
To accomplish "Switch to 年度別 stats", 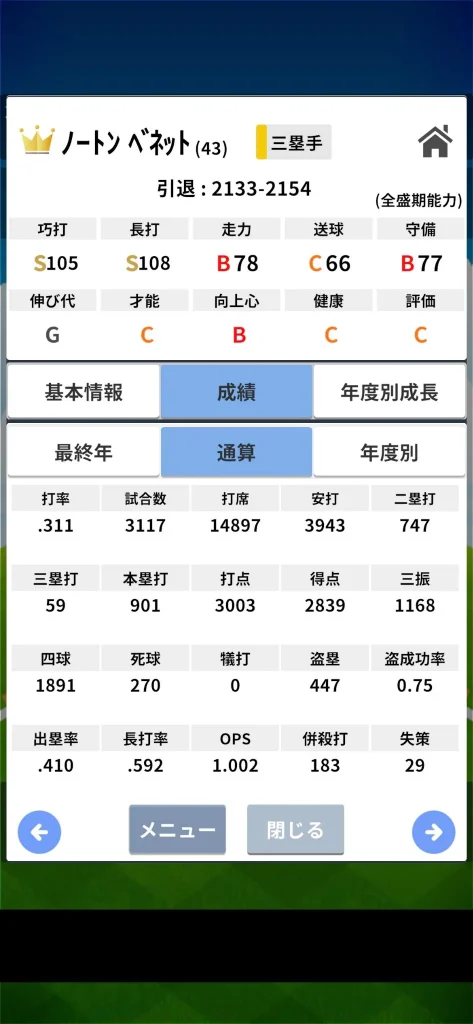I will [x=389, y=453].
